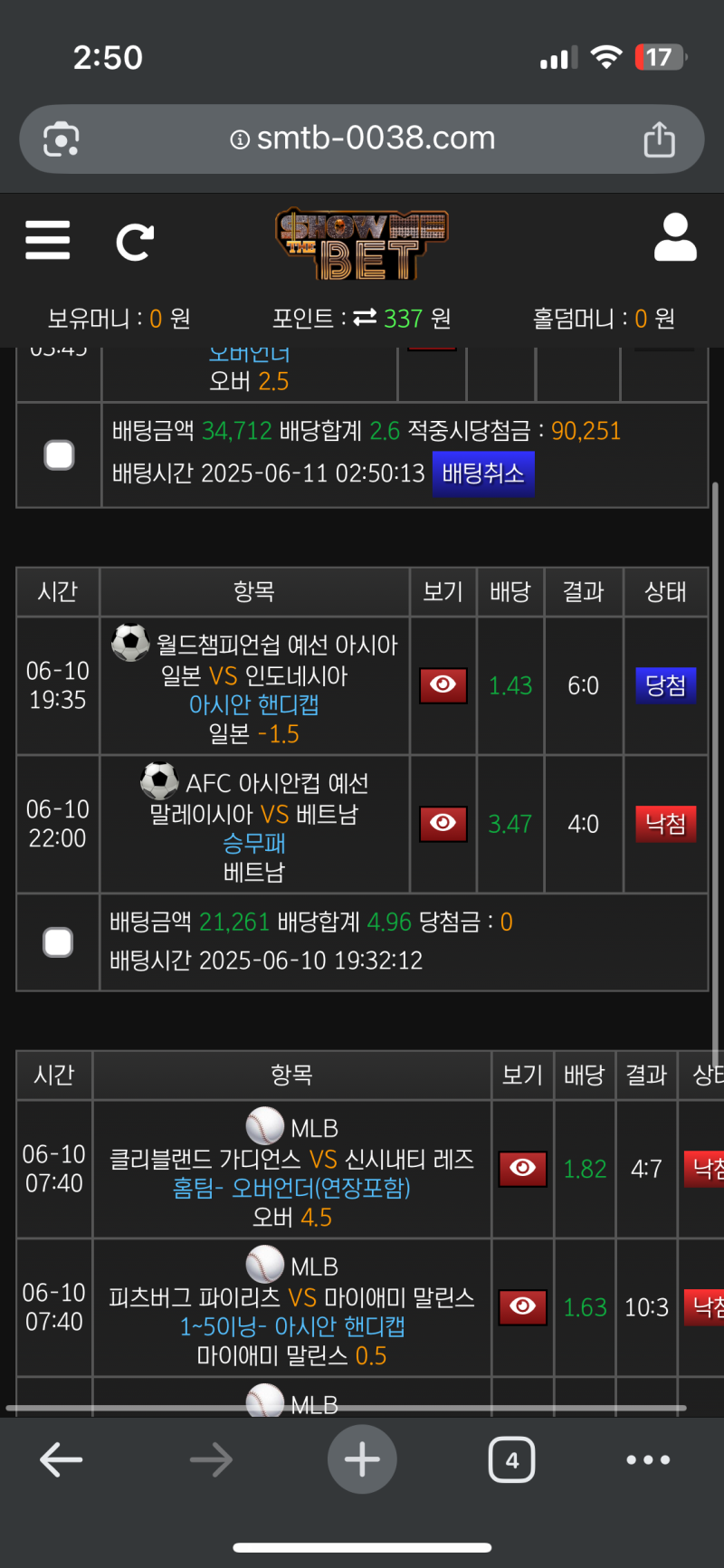View details of the 피츠버그 파이리츠 VS 마이애미 말린스 match
The image size is (724, 1568).
(522, 1306)
